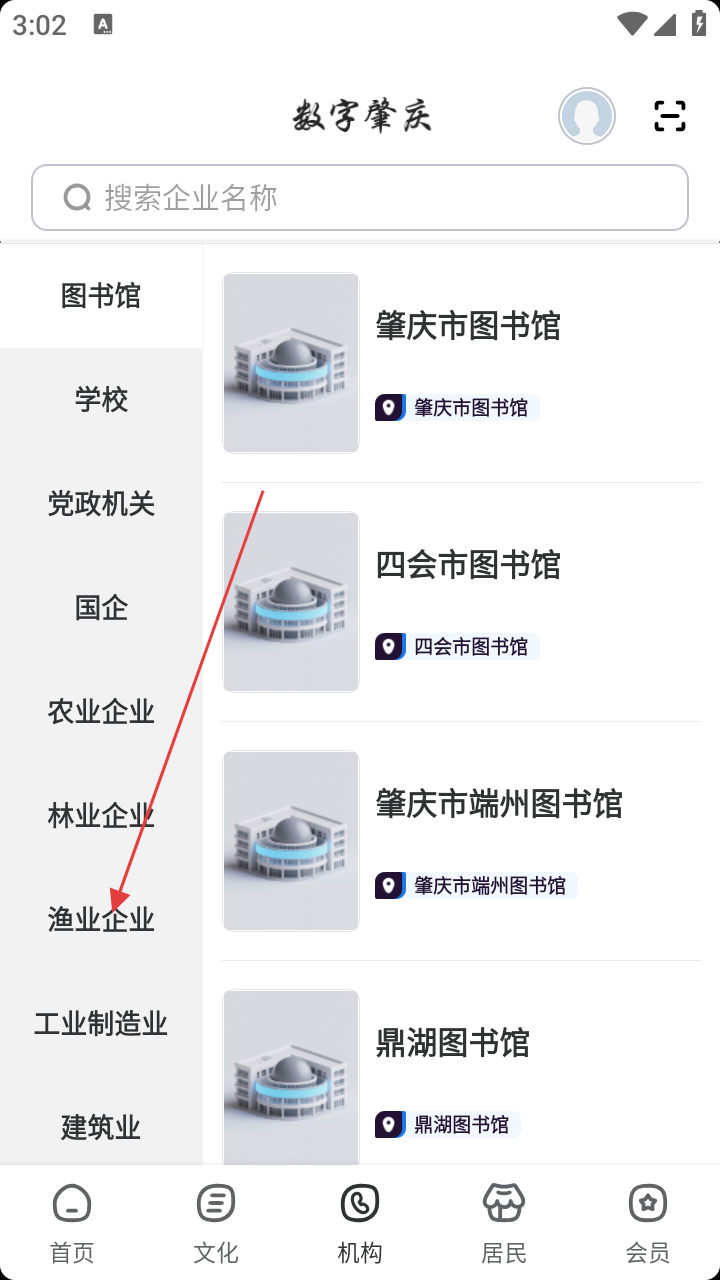Select the 渔业企业 category
The image size is (720, 1280).
point(101,920)
